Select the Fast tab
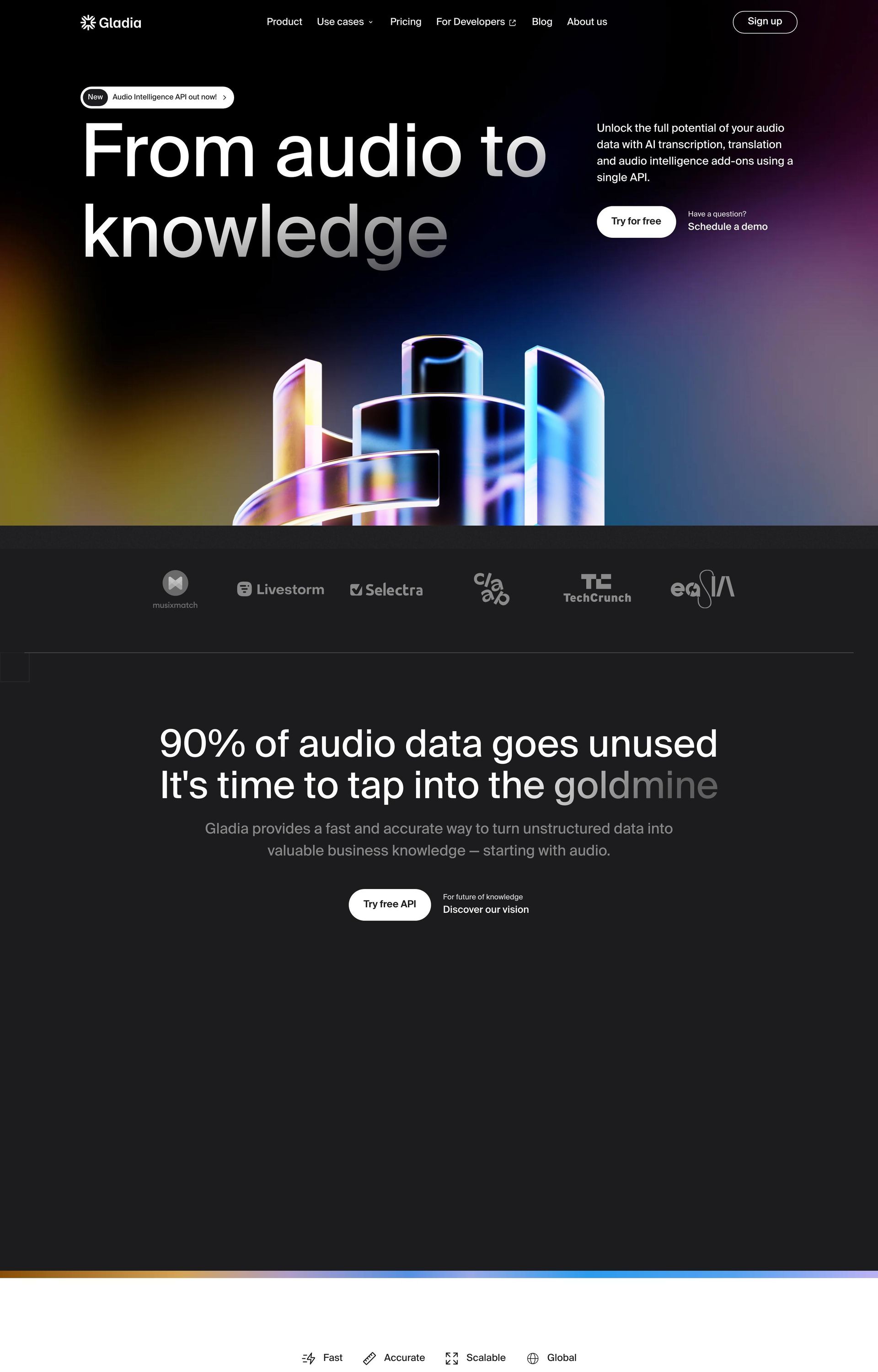 (323, 1357)
